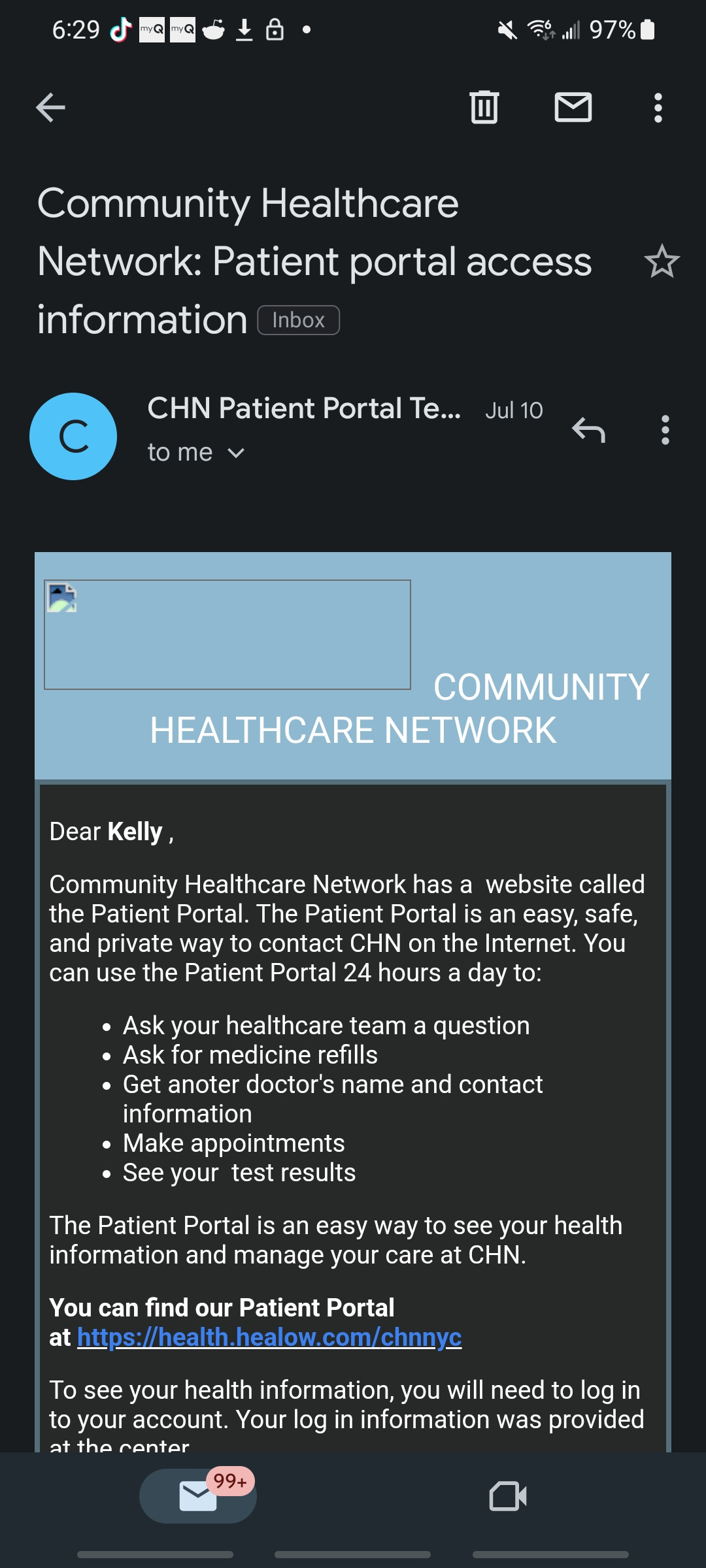Open message options next to reply arrow
This screenshot has height=1568, width=706.
click(665, 430)
